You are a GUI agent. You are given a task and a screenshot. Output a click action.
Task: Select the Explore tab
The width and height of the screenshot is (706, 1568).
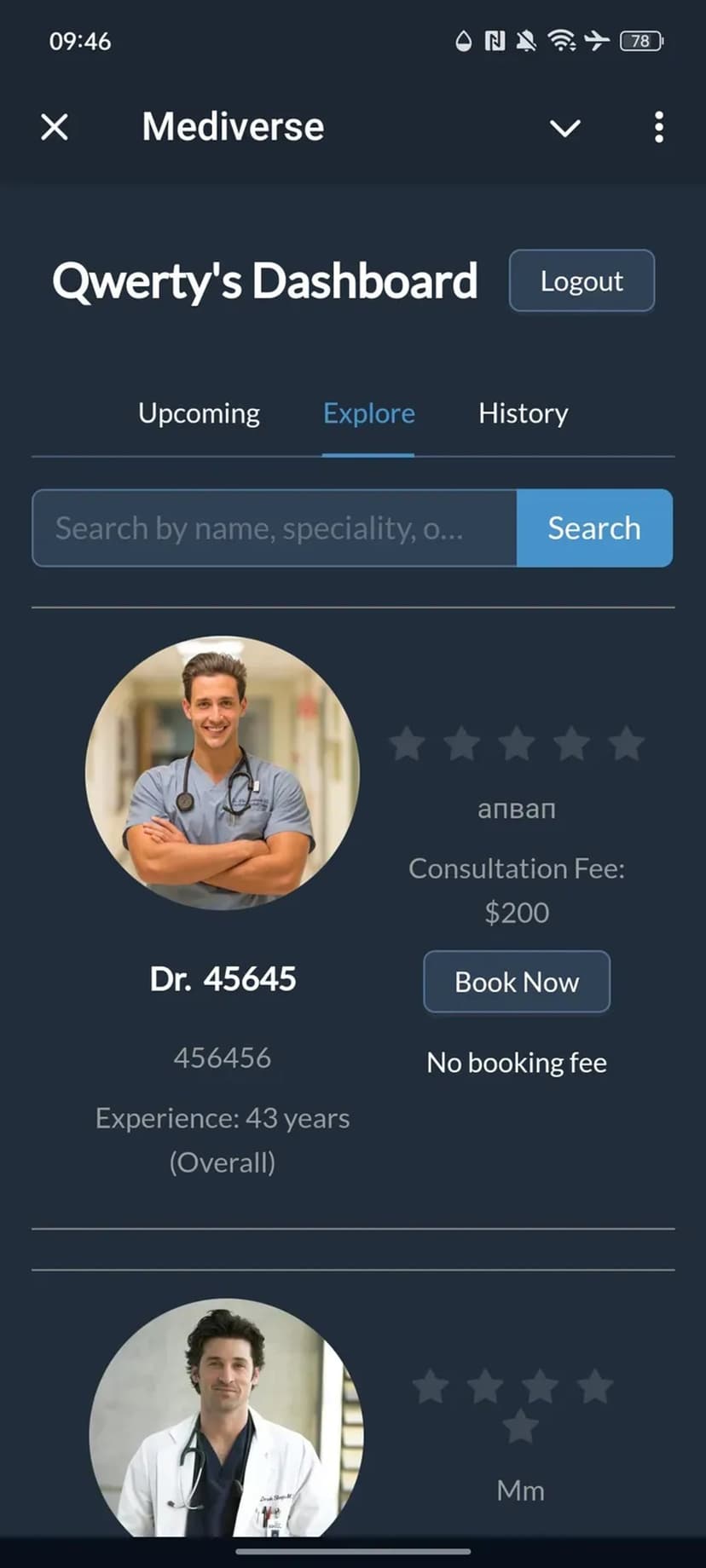368,414
